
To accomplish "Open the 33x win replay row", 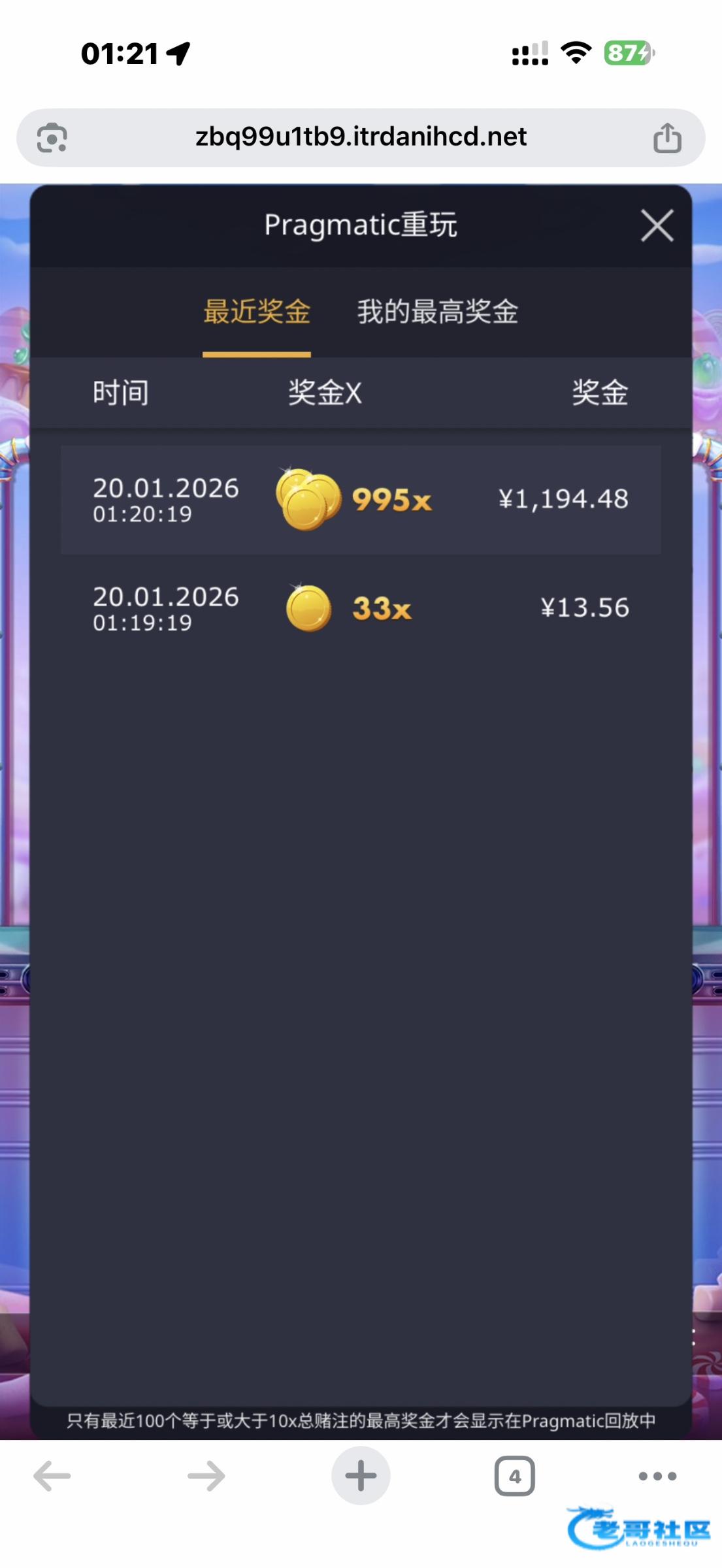I will [x=361, y=608].
